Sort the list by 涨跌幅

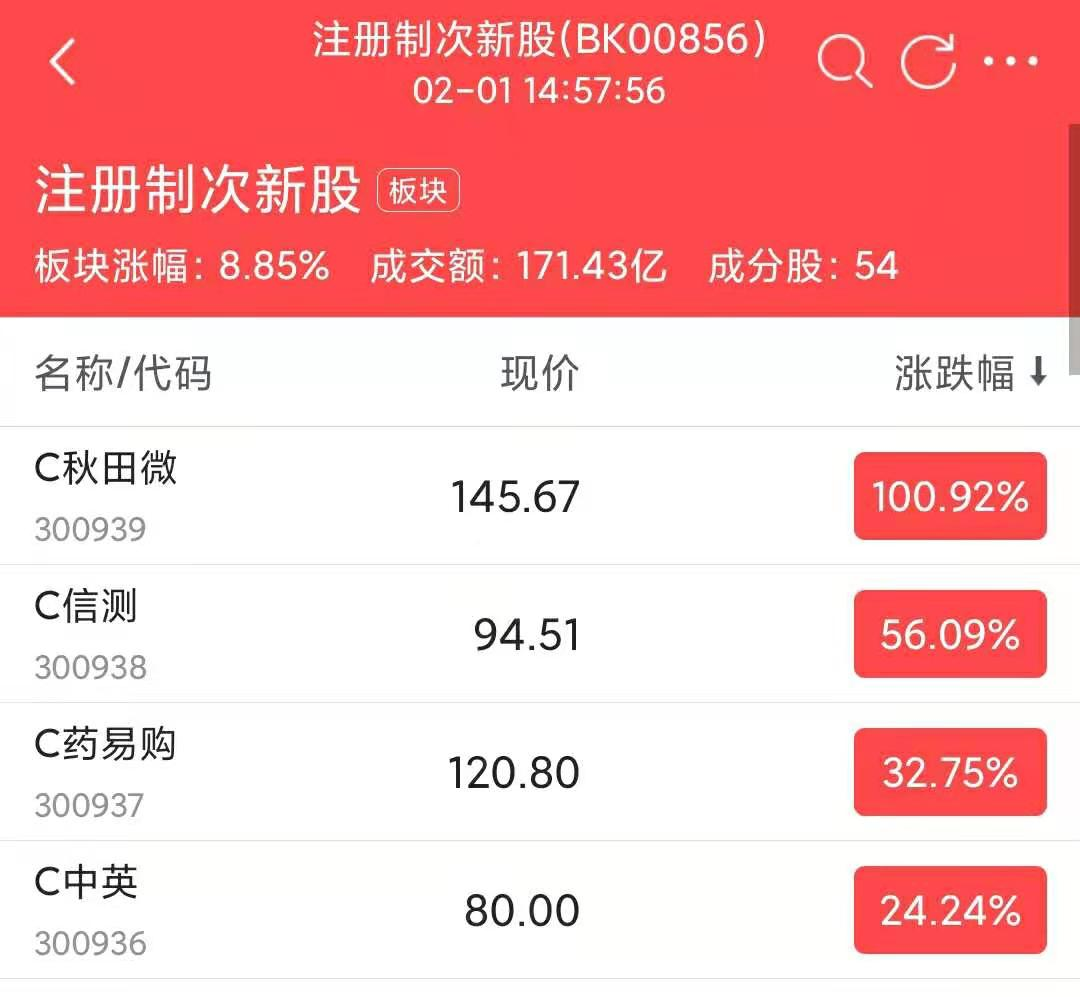(970, 374)
